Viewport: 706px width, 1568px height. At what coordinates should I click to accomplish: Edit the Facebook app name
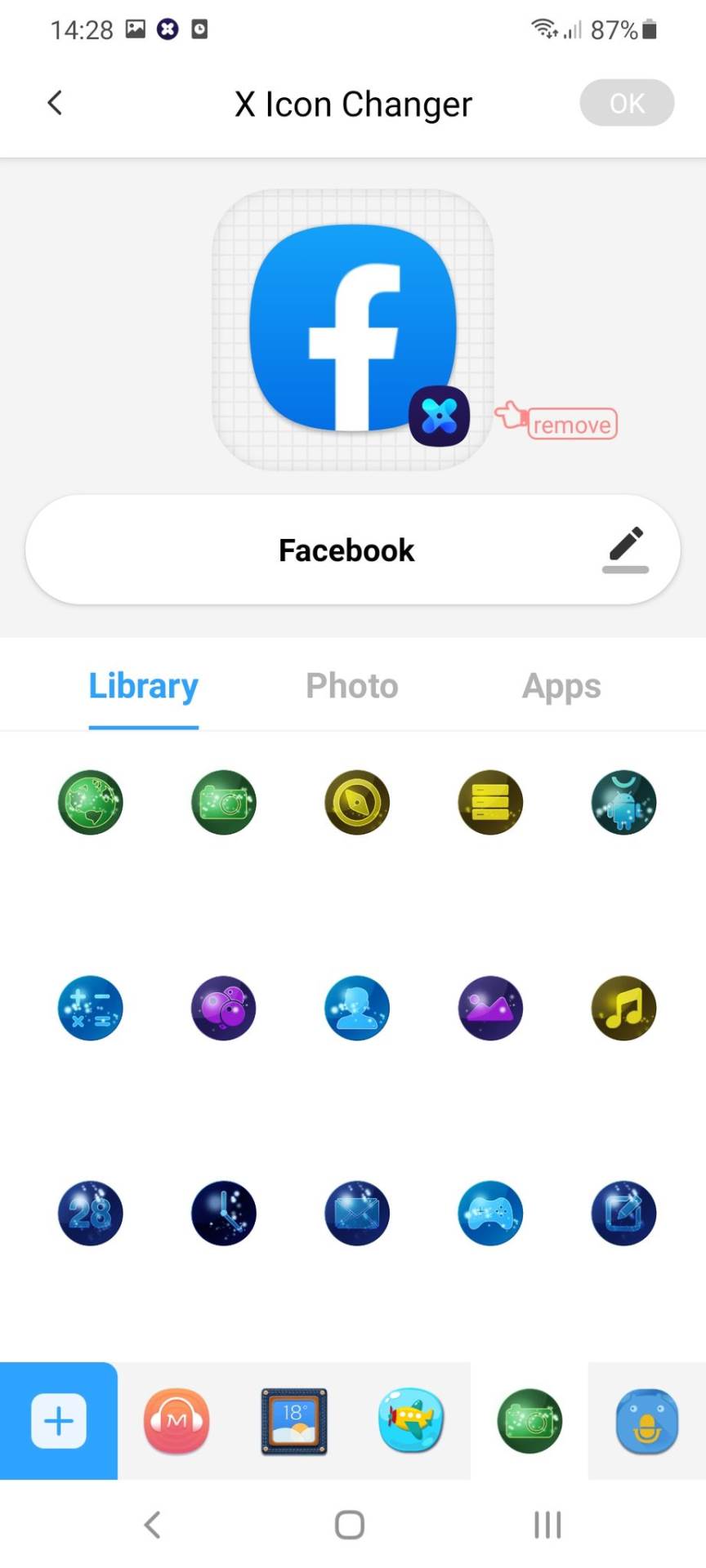(625, 550)
